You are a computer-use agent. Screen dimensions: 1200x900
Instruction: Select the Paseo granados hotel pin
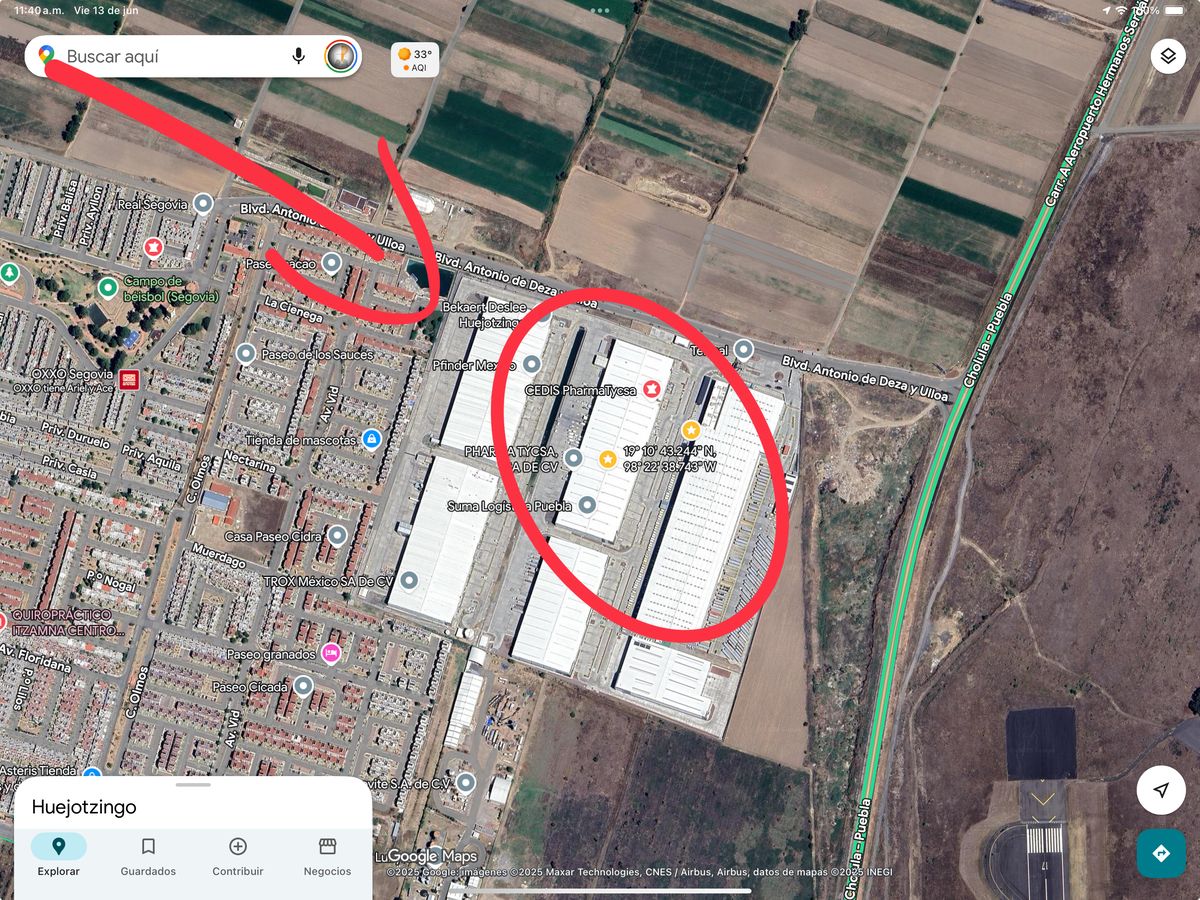point(331,654)
